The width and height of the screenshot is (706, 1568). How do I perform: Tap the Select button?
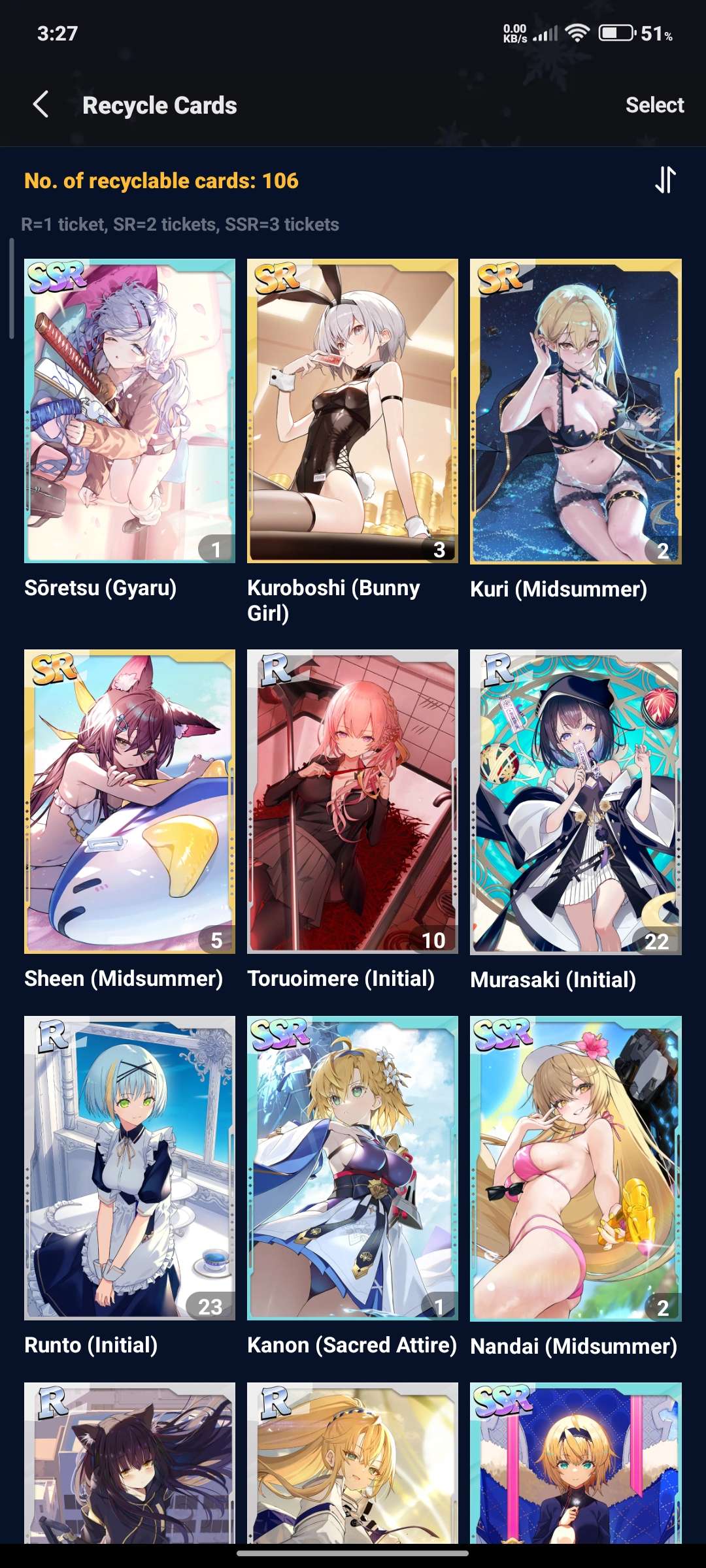(654, 105)
